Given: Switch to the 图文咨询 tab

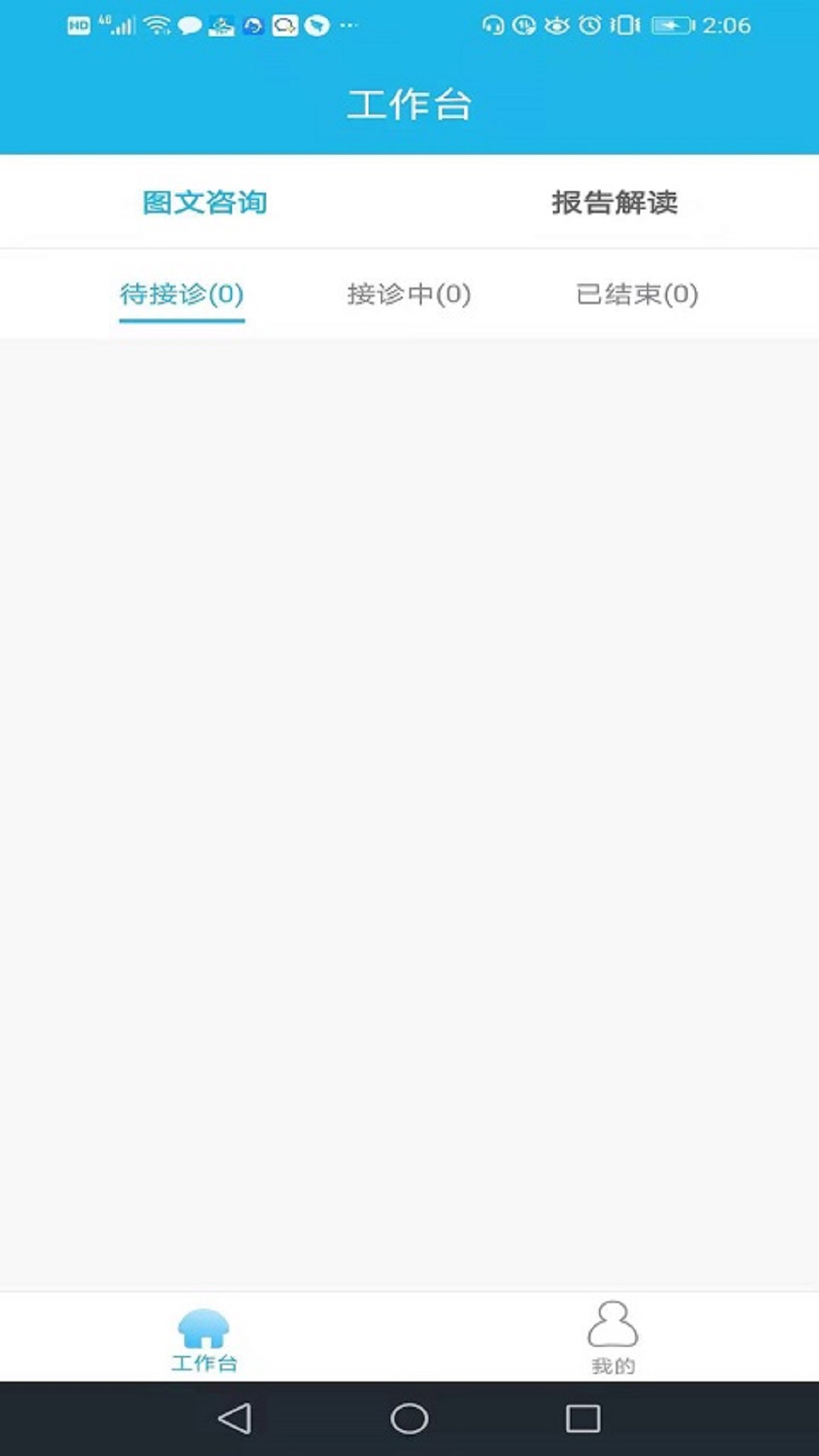Looking at the screenshot, I should (x=205, y=202).
